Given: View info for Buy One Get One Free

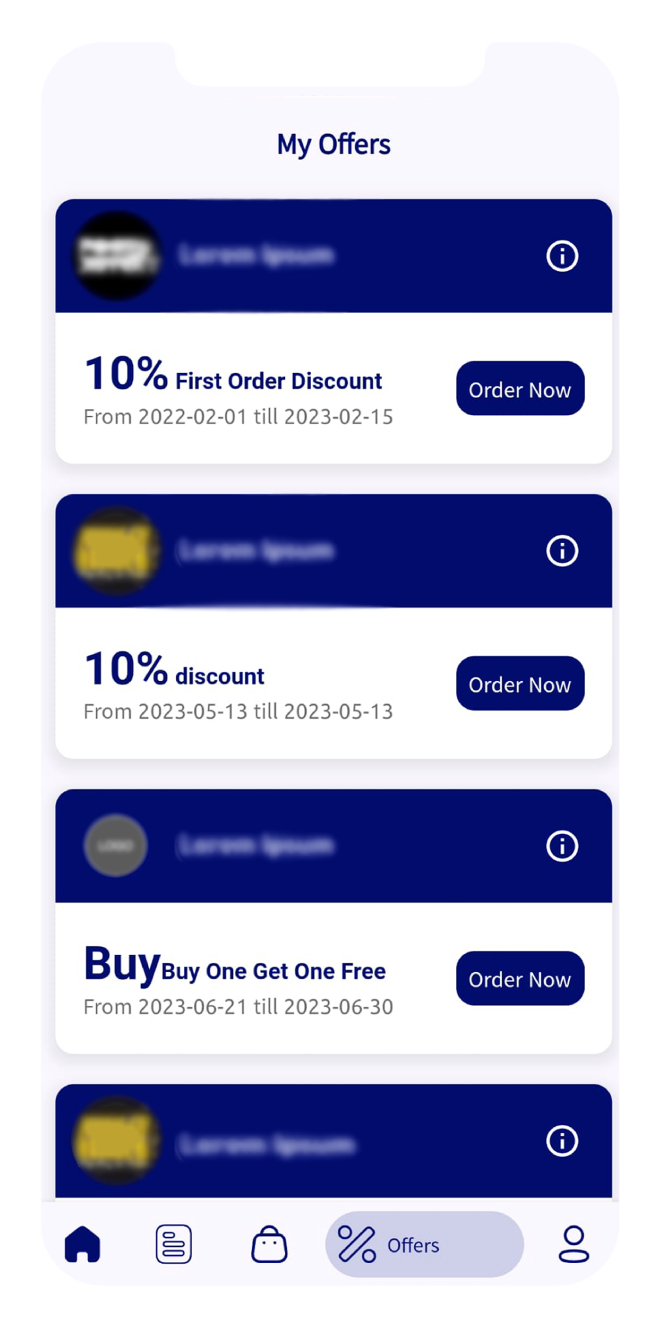Looking at the screenshot, I should [562, 846].
